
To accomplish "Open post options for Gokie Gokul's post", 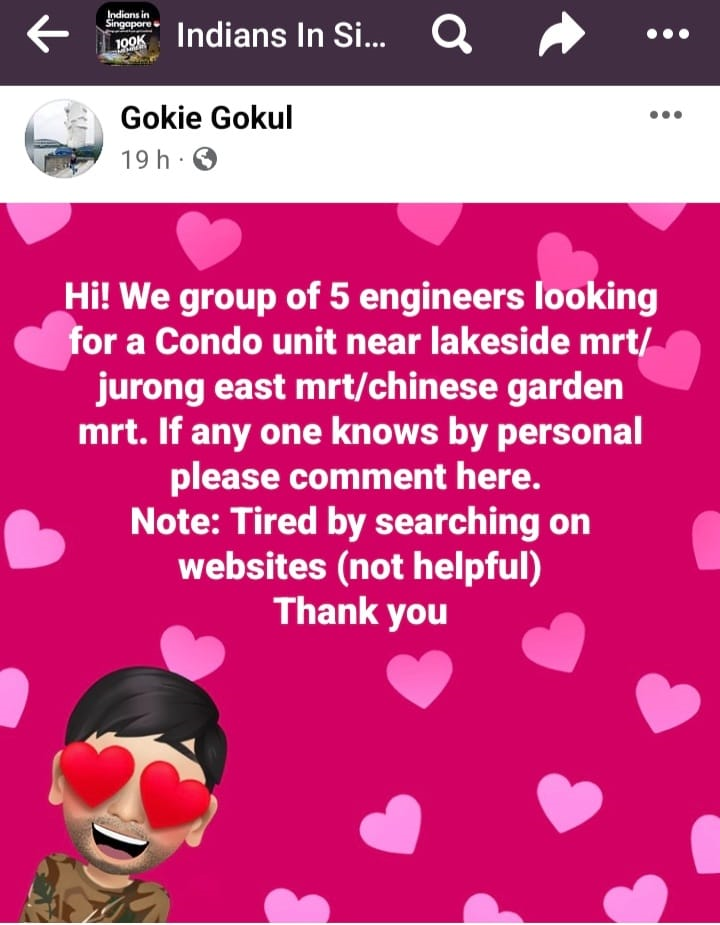I will (666, 115).
